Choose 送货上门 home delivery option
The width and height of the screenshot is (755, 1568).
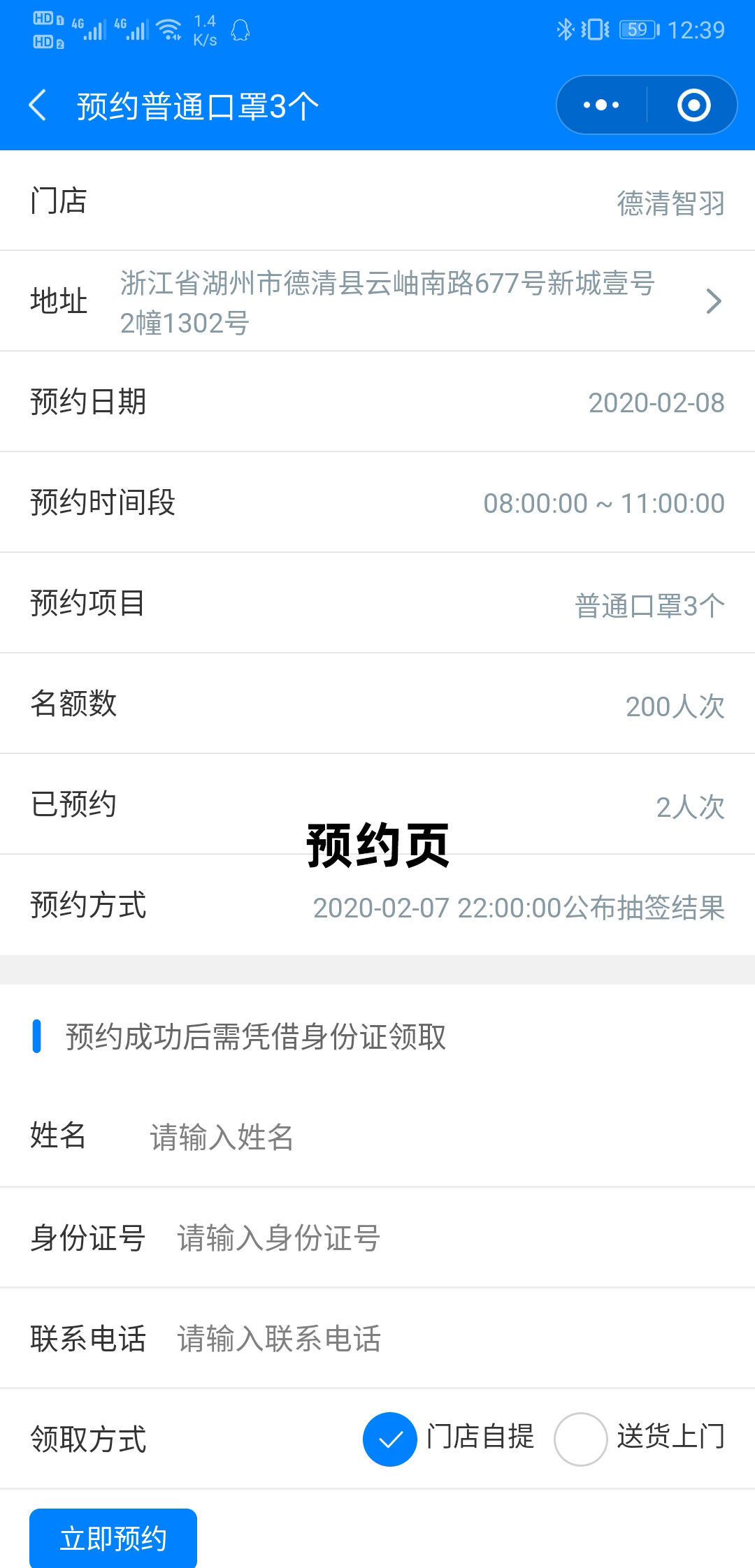(580, 1439)
